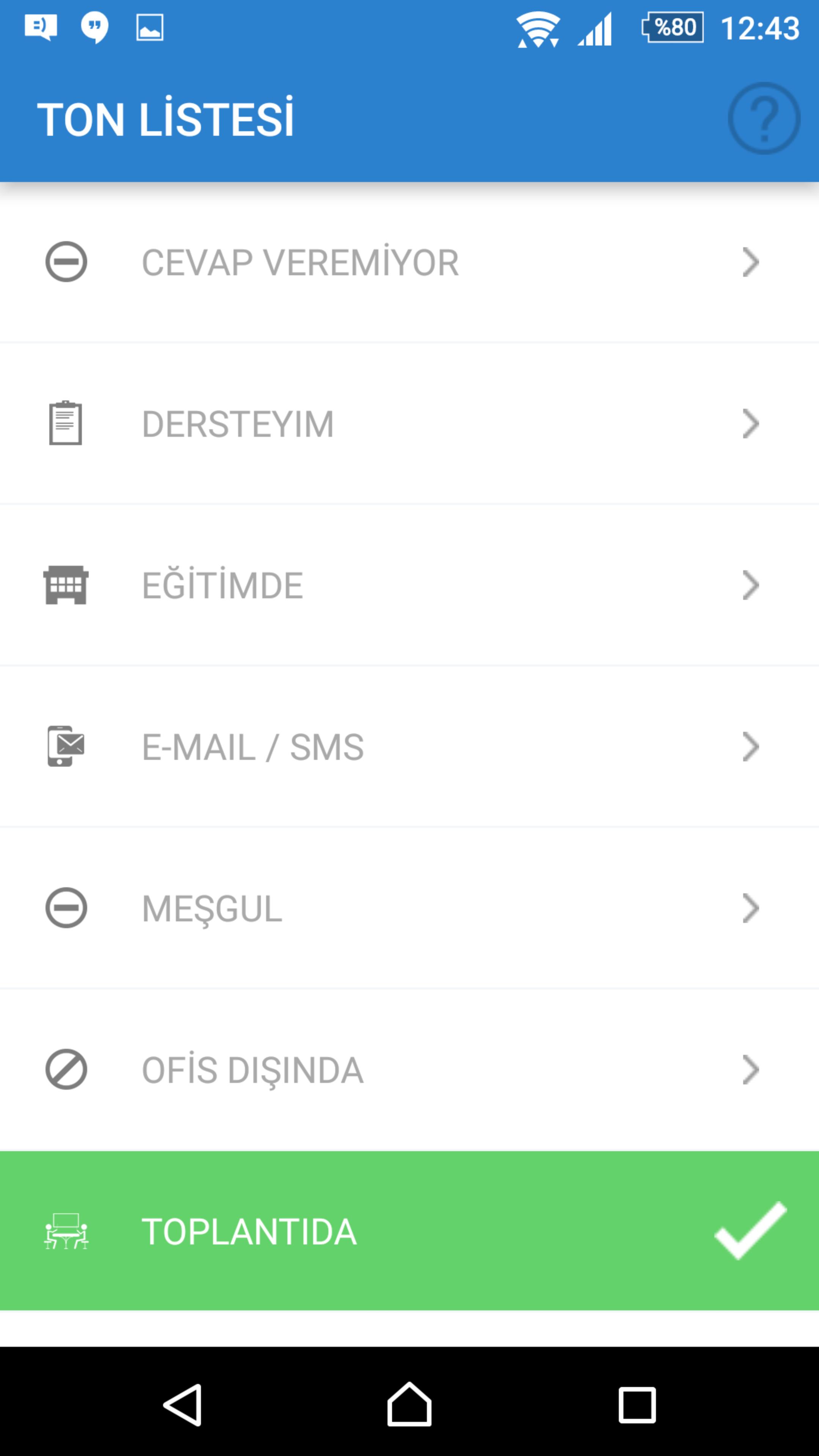This screenshot has width=819, height=1456.
Task: Open DERSTEYIM details via its chevron
Action: click(x=750, y=424)
